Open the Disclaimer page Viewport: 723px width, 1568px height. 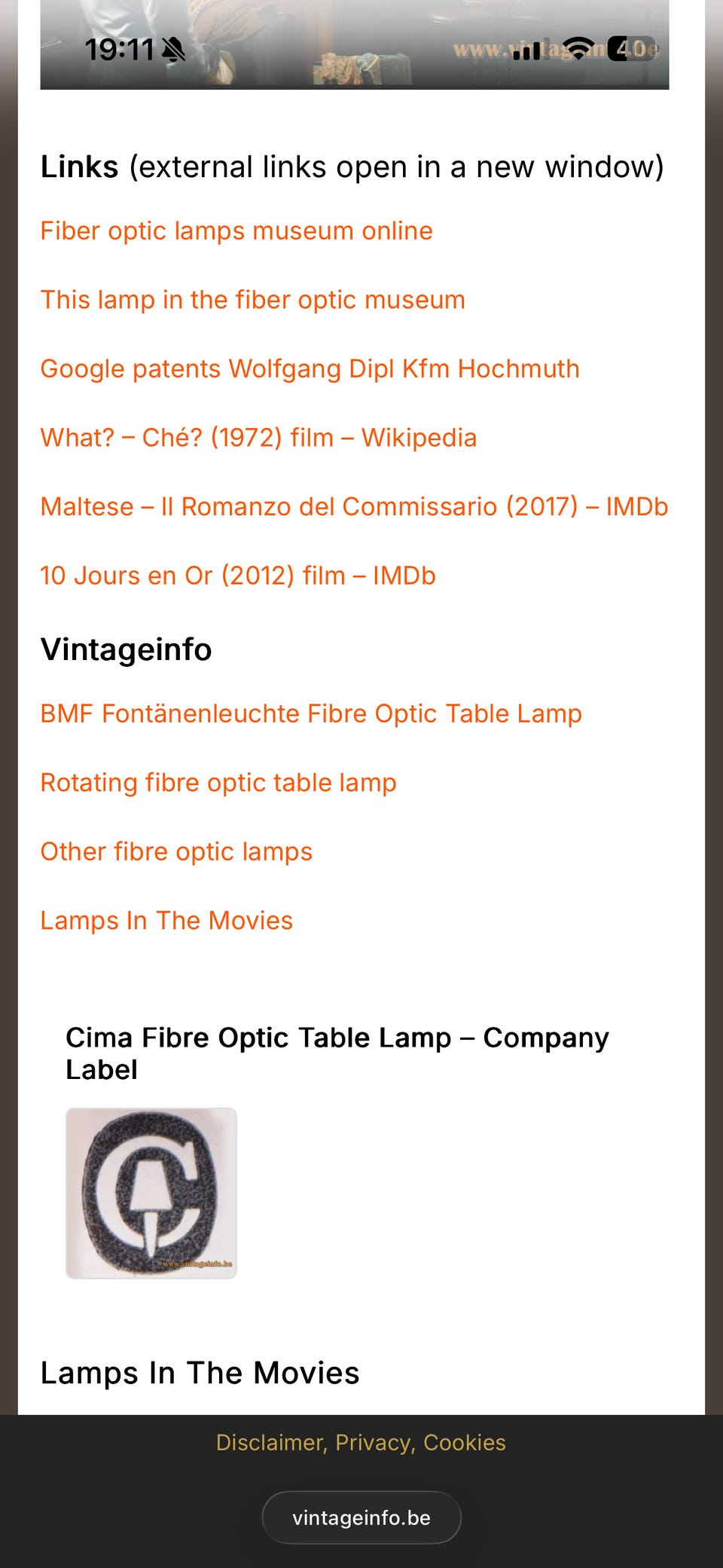click(x=269, y=1442)
